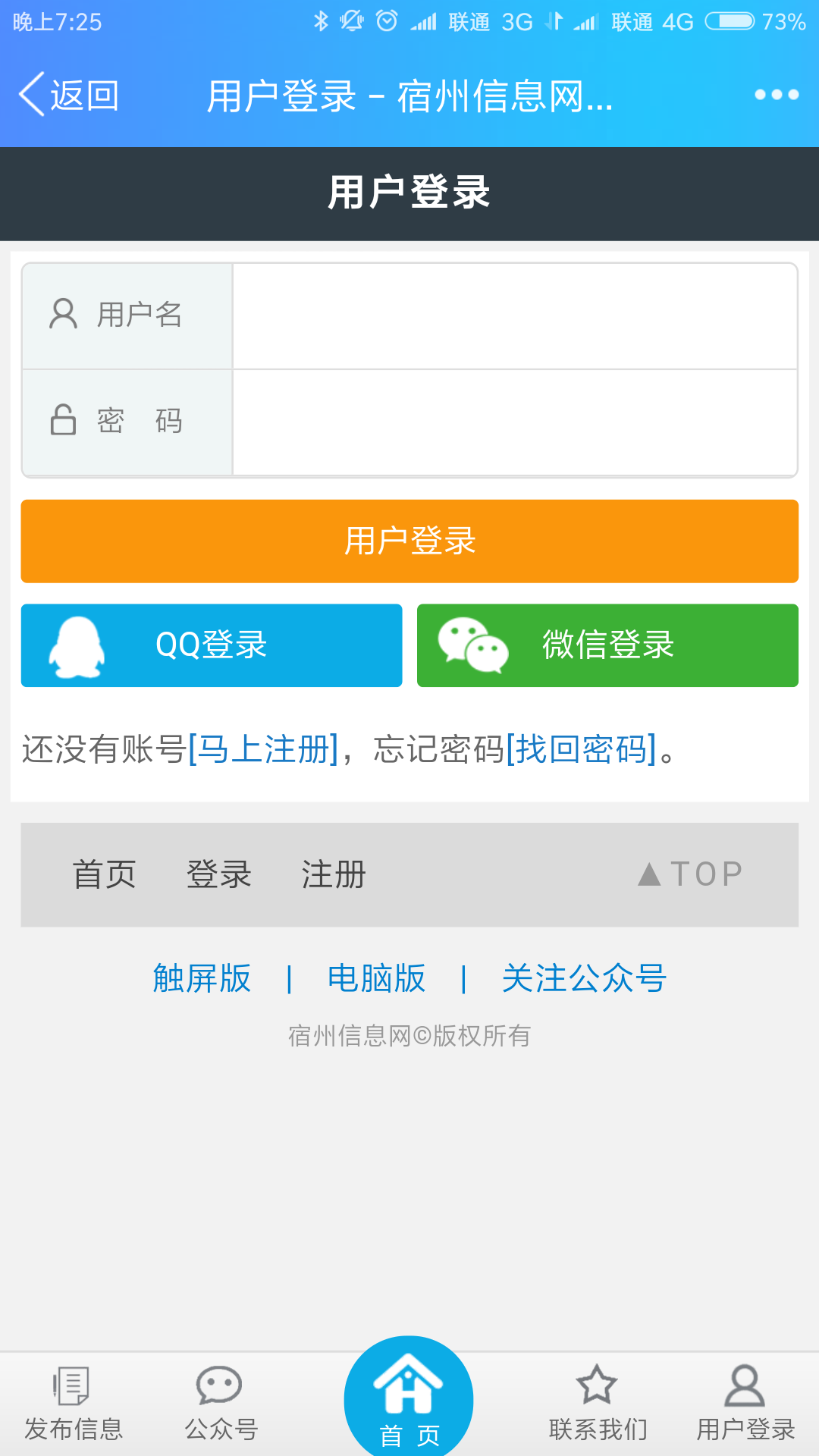Image resolution: width=819 pixels, height=1456 pixels.
Task: Sign in with QQ登录
Action: (x=212, y=645)
